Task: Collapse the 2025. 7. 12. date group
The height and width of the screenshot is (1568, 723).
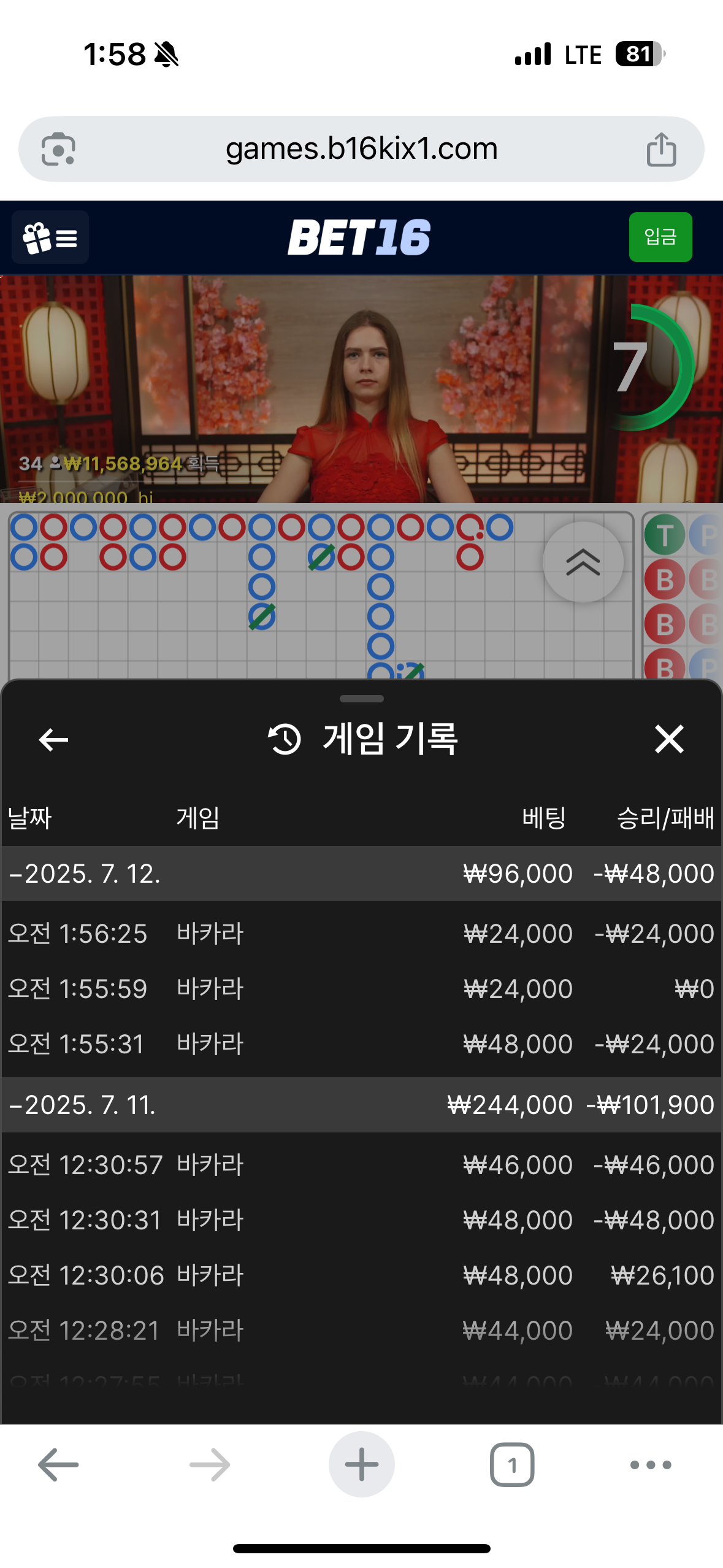Action: coord(85,874)
